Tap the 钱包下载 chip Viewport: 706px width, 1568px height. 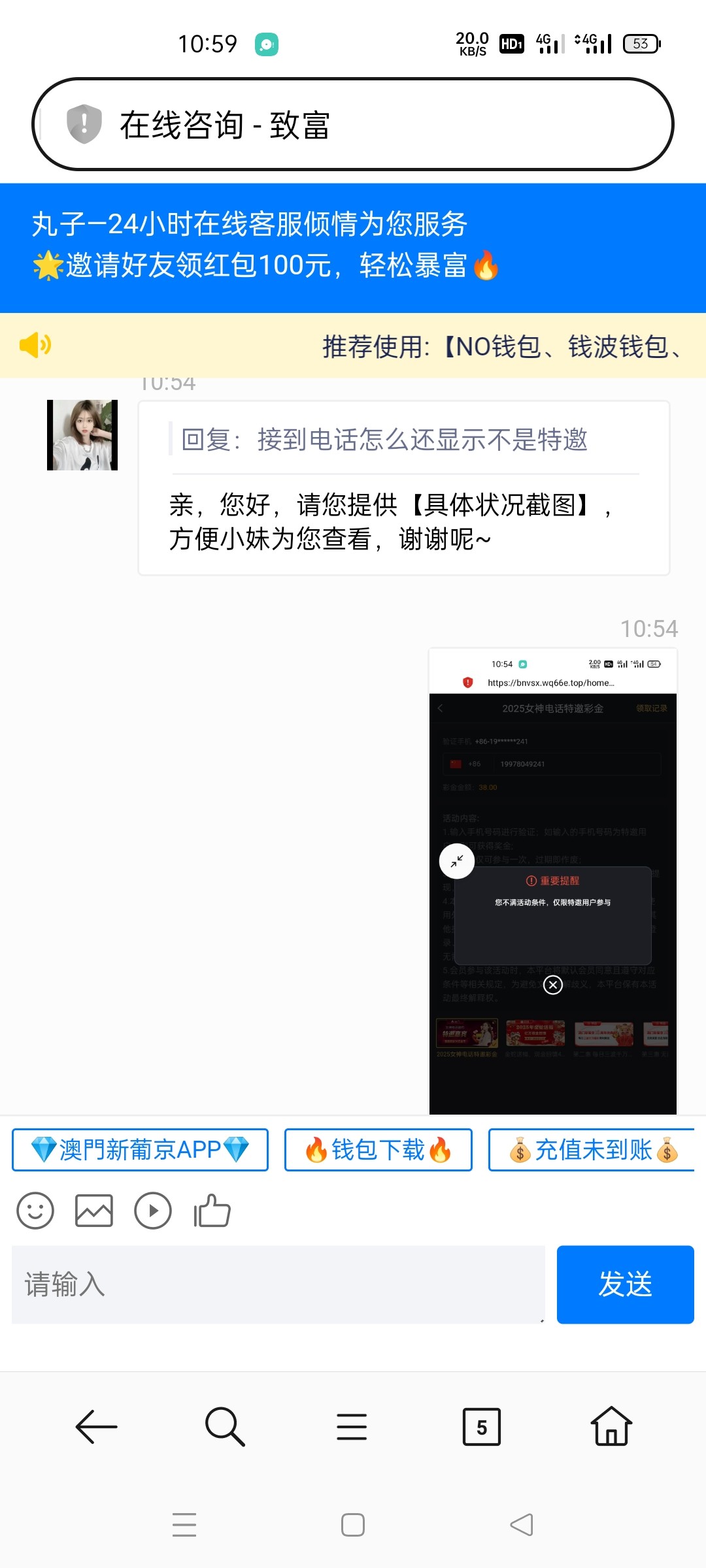point(378,1150)
